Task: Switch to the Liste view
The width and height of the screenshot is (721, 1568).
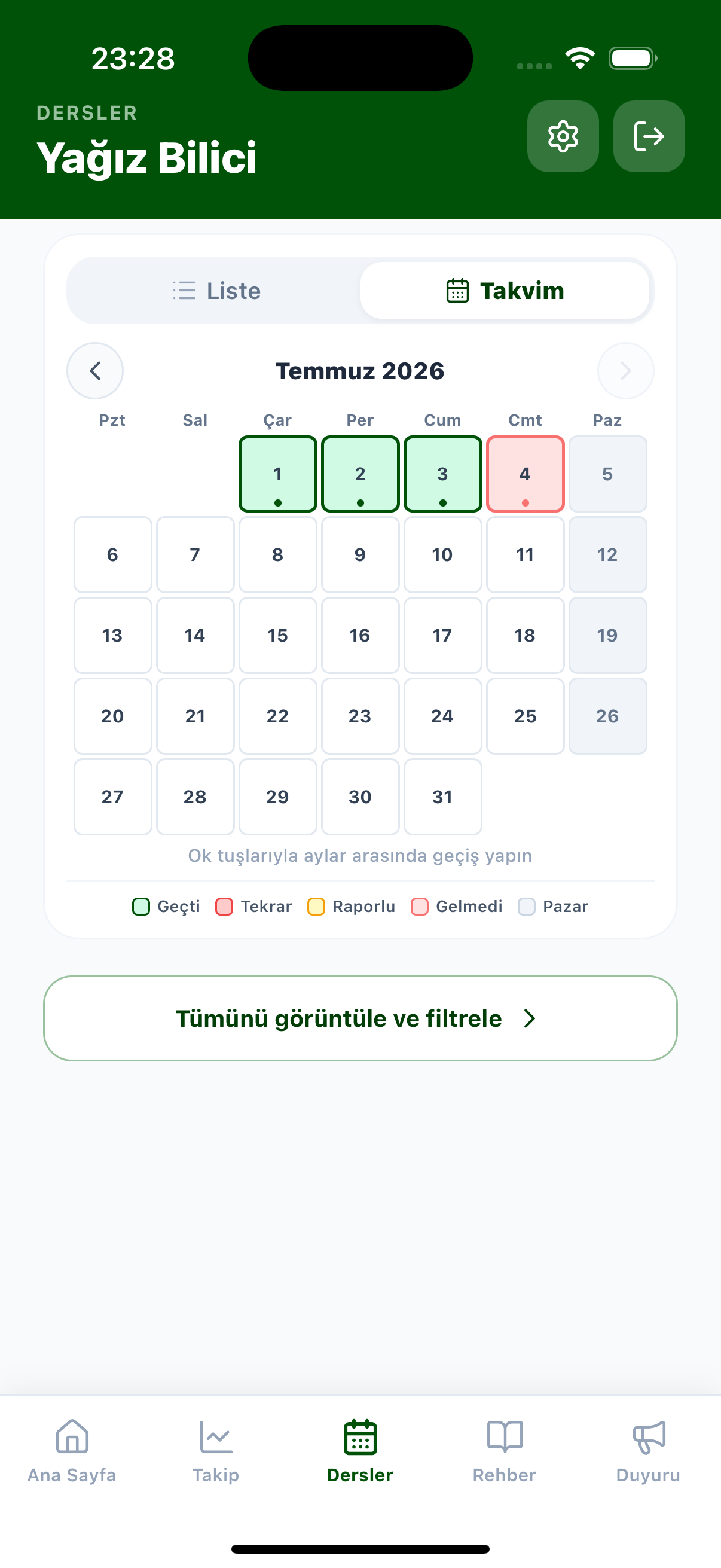Action: tap(216, 291)
